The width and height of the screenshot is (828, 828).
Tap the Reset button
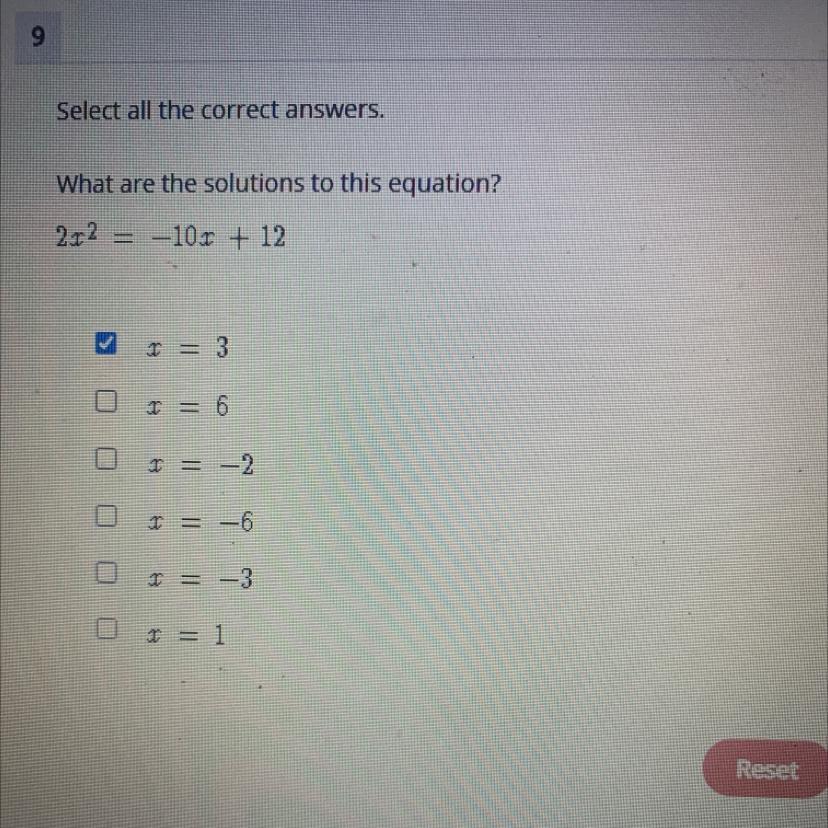pyautogui.click(x=766, y=769)
